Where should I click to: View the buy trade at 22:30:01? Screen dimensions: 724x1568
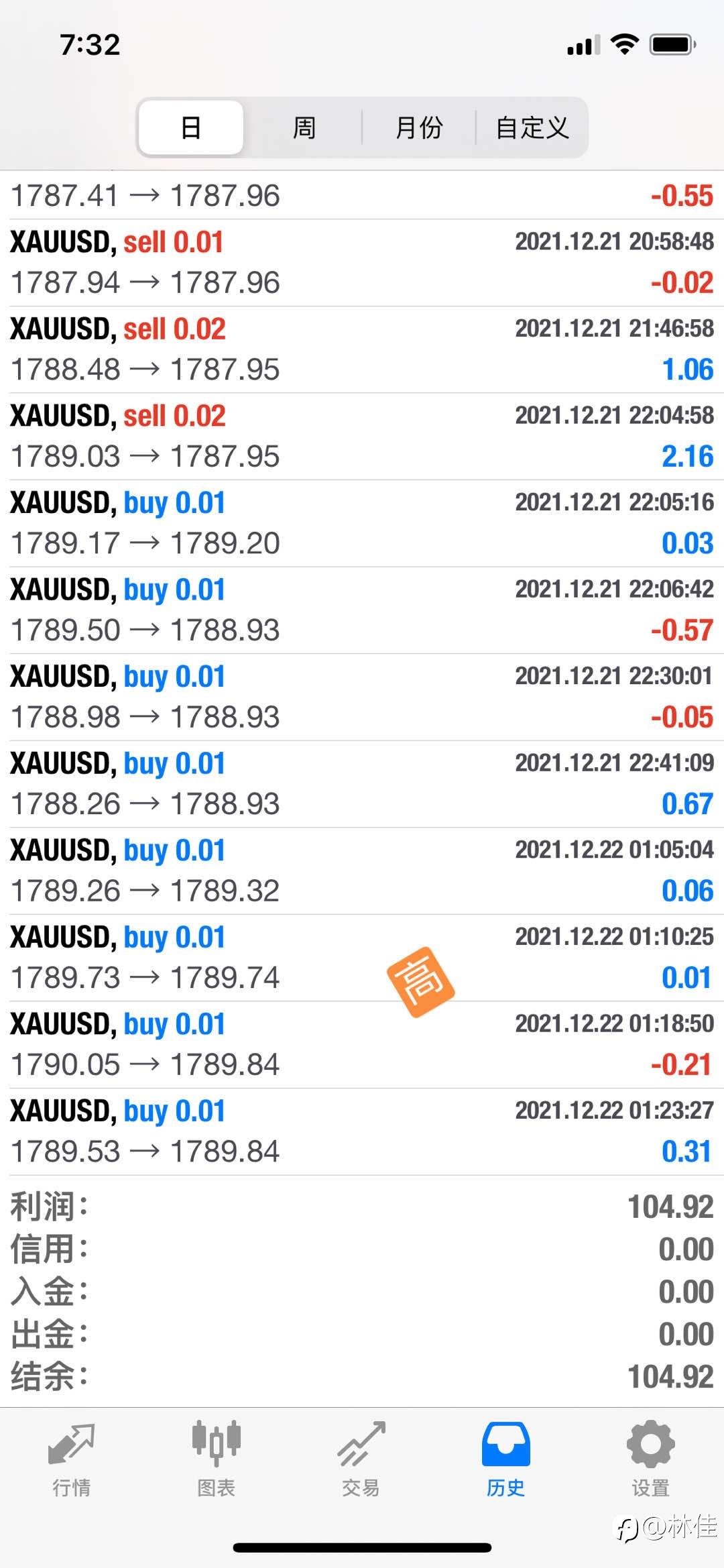tap(362, 697)
